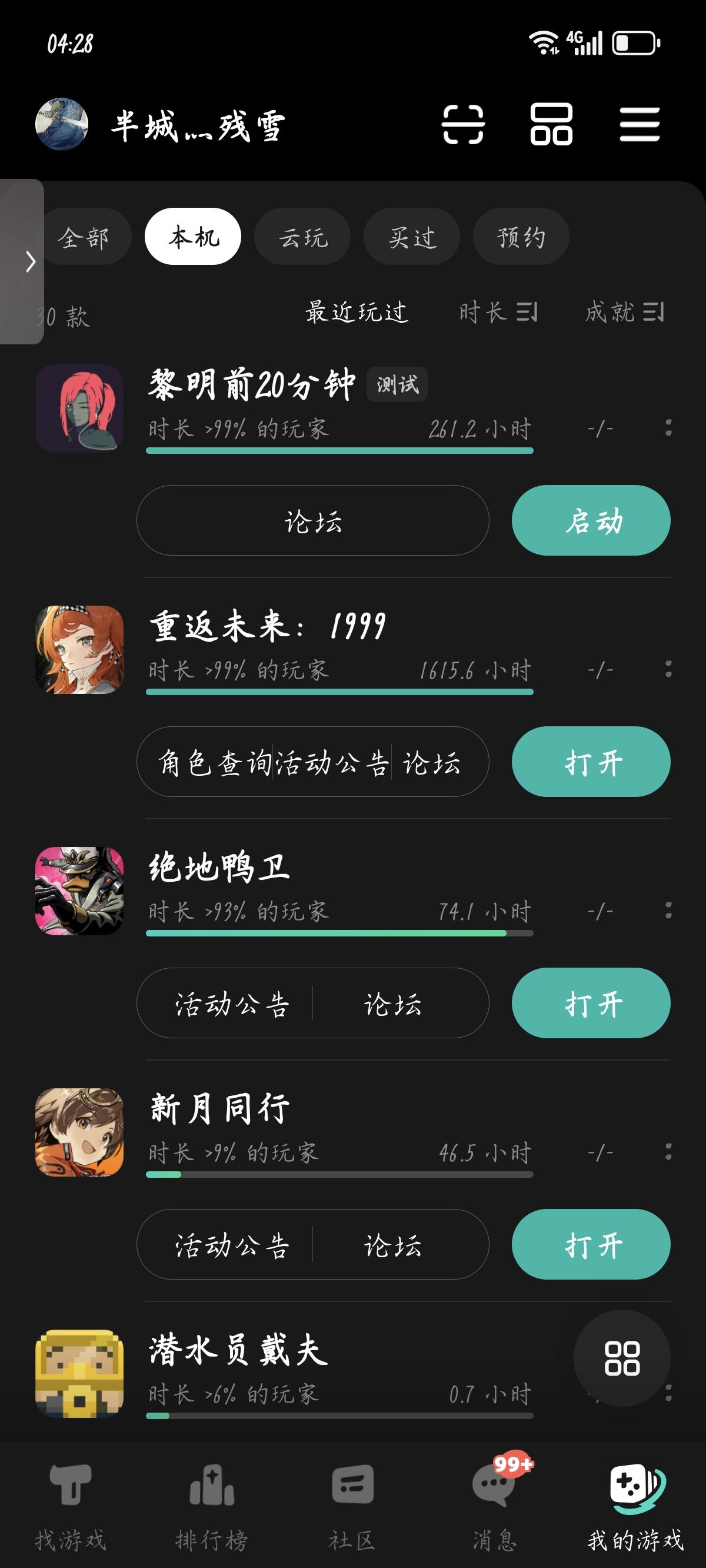Launch 黎明前20分钟 with 启动

(590, 520)
